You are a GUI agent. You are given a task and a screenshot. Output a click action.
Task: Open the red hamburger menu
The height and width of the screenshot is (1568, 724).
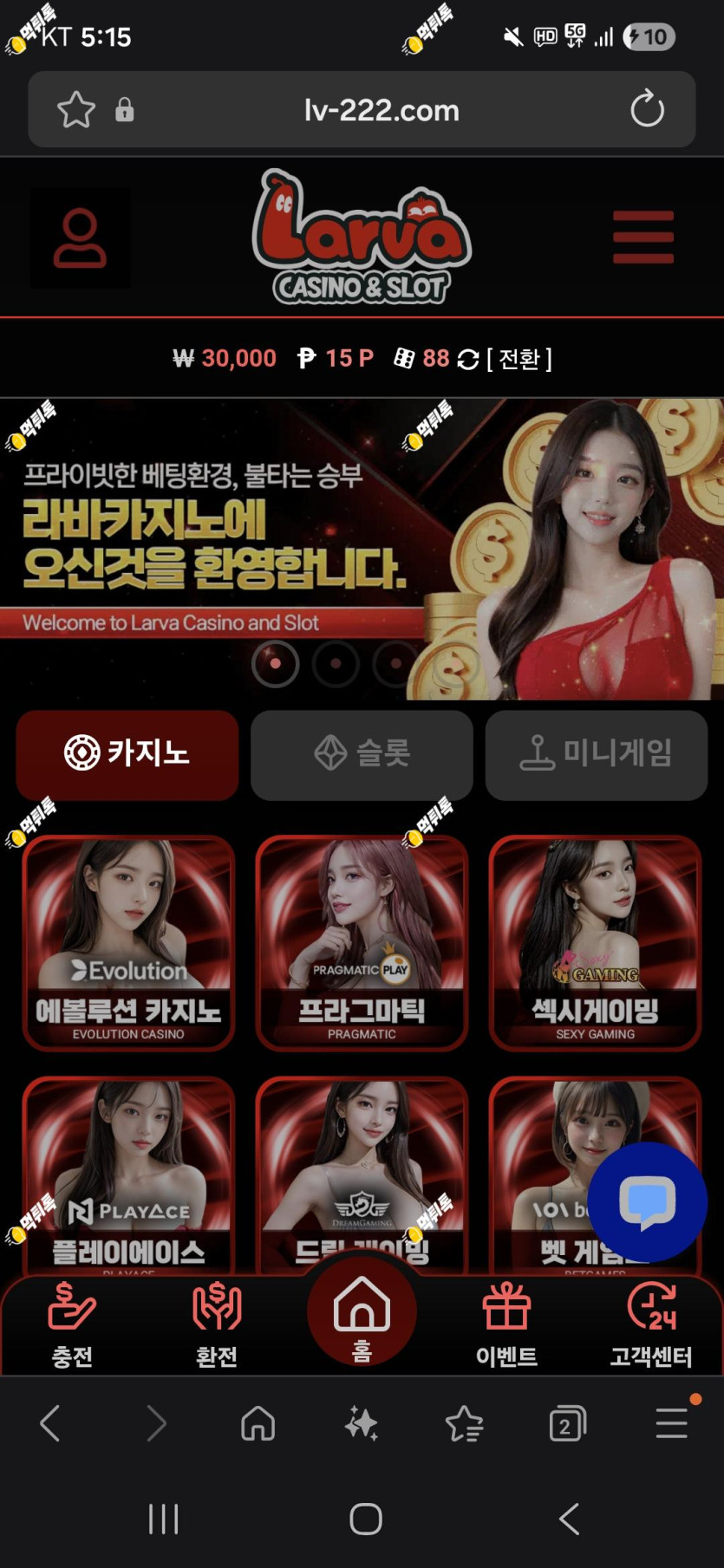(642, 237)
